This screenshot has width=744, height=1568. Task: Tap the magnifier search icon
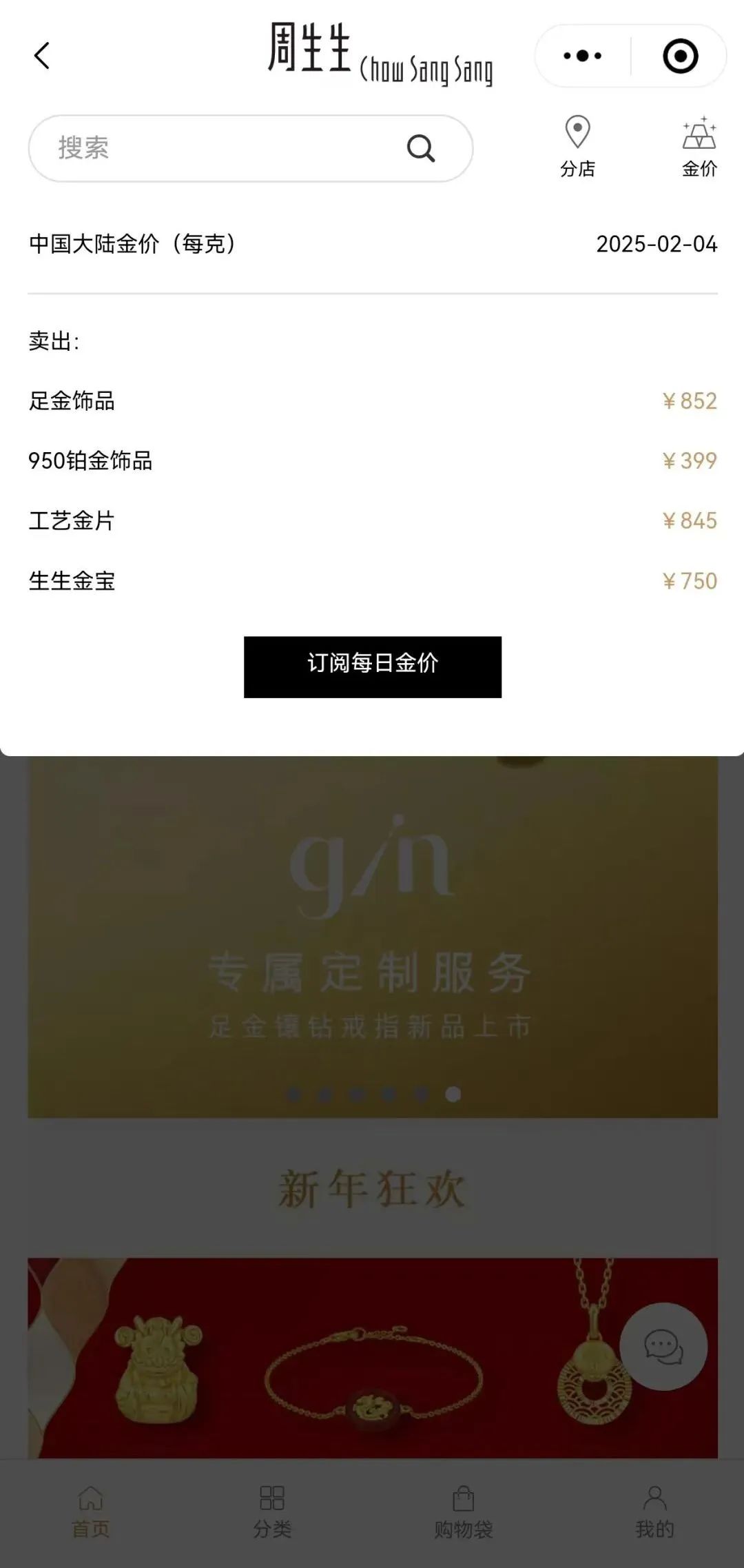pyautogui.click(x=421, y=148)
